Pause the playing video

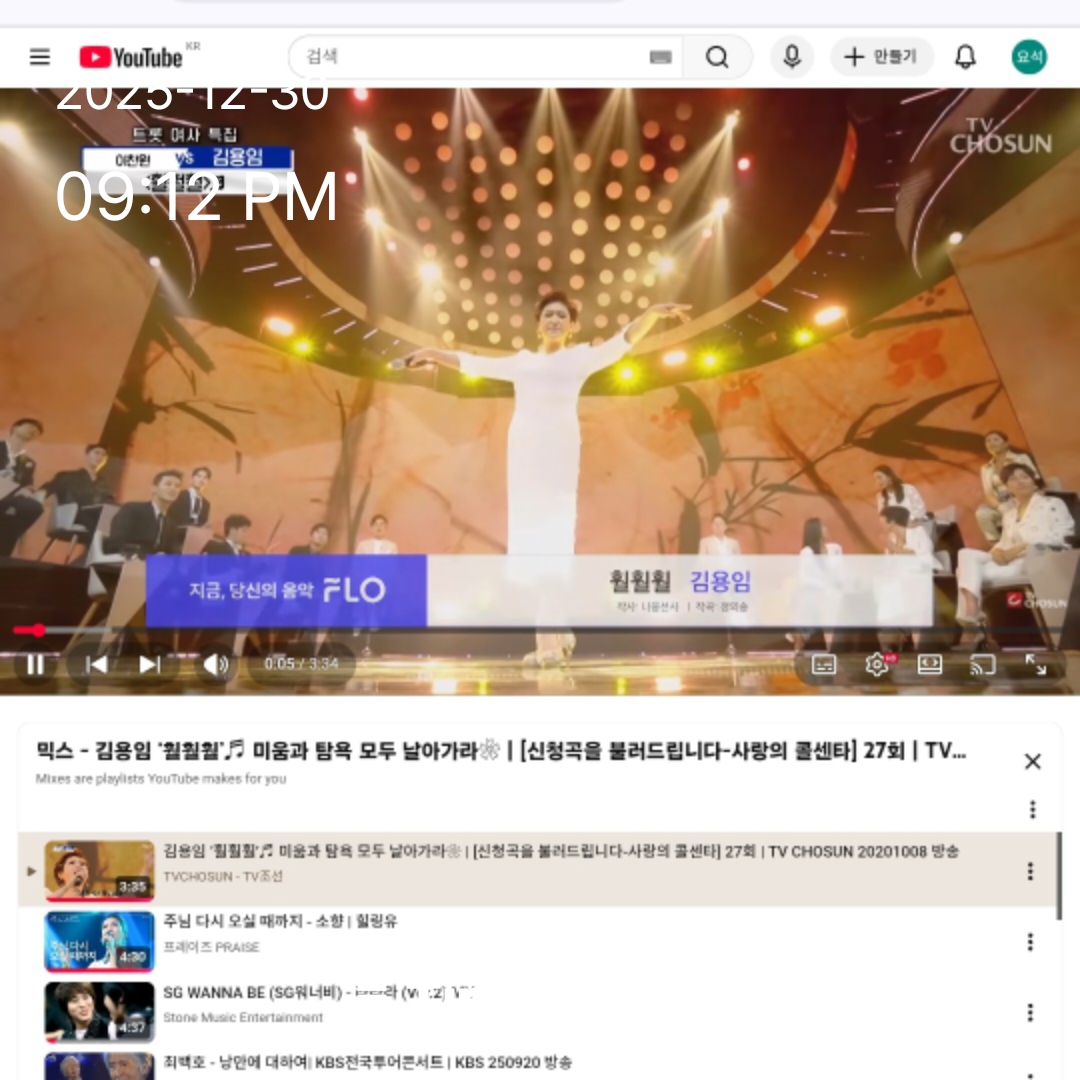point(35,664)
